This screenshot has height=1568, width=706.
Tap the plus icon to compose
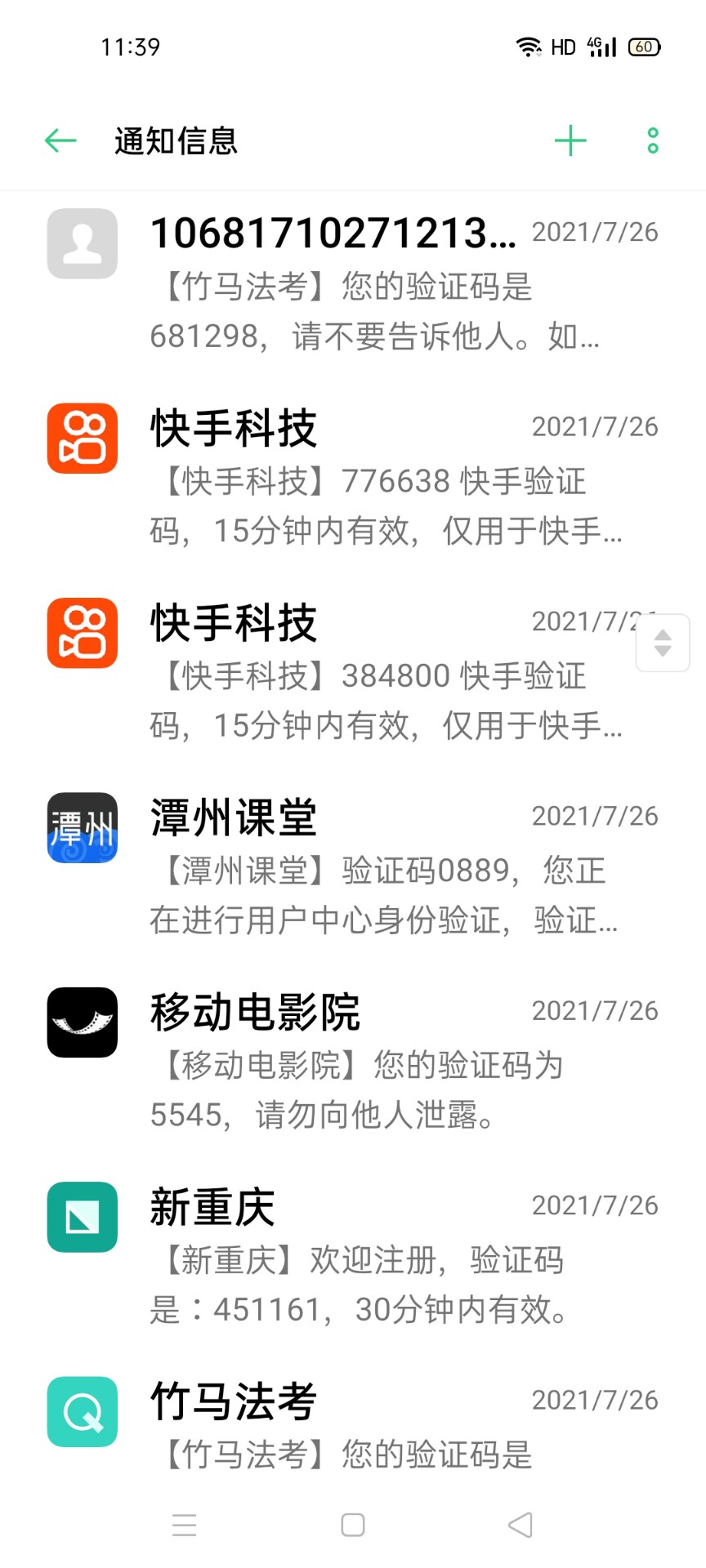tap(570, 140)
